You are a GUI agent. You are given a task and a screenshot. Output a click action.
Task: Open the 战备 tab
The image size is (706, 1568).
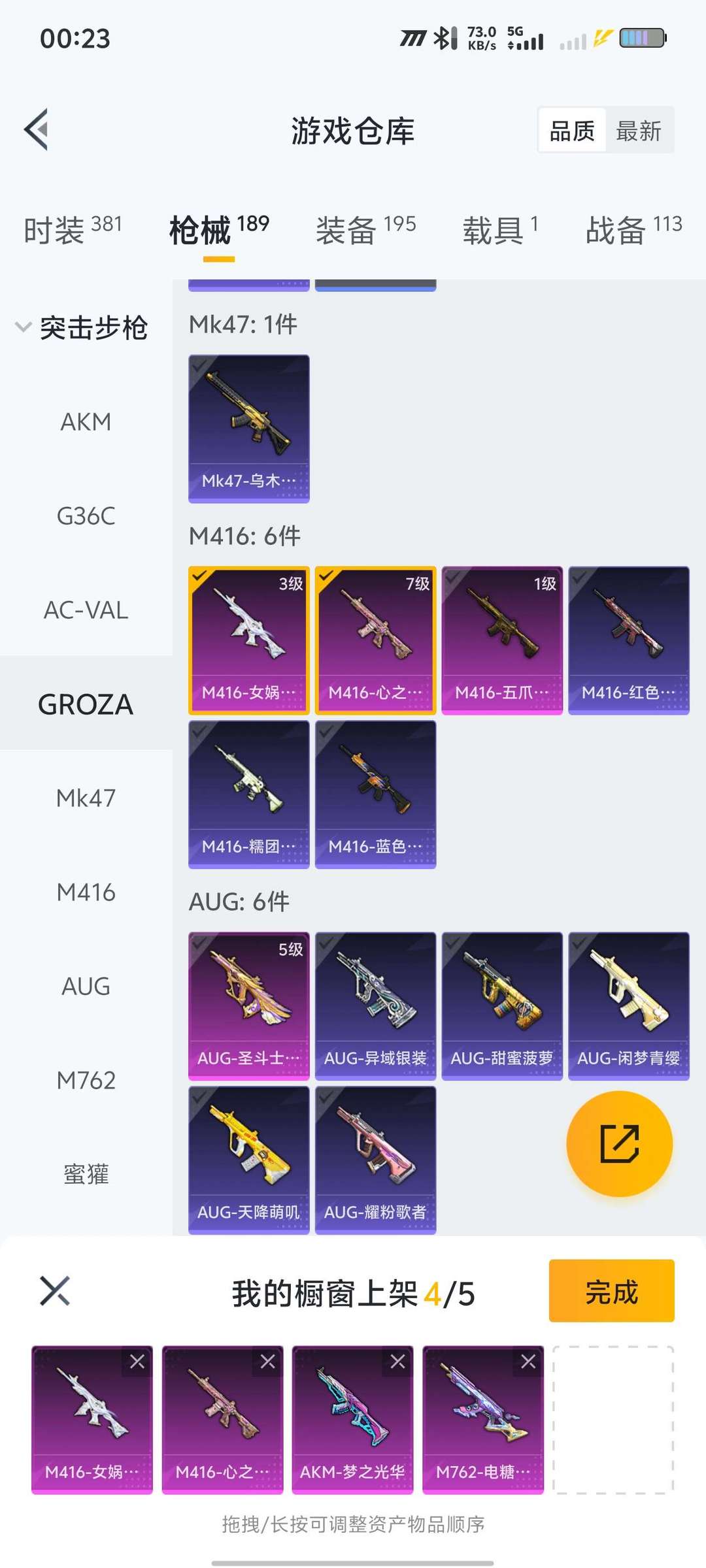(633, 230)
